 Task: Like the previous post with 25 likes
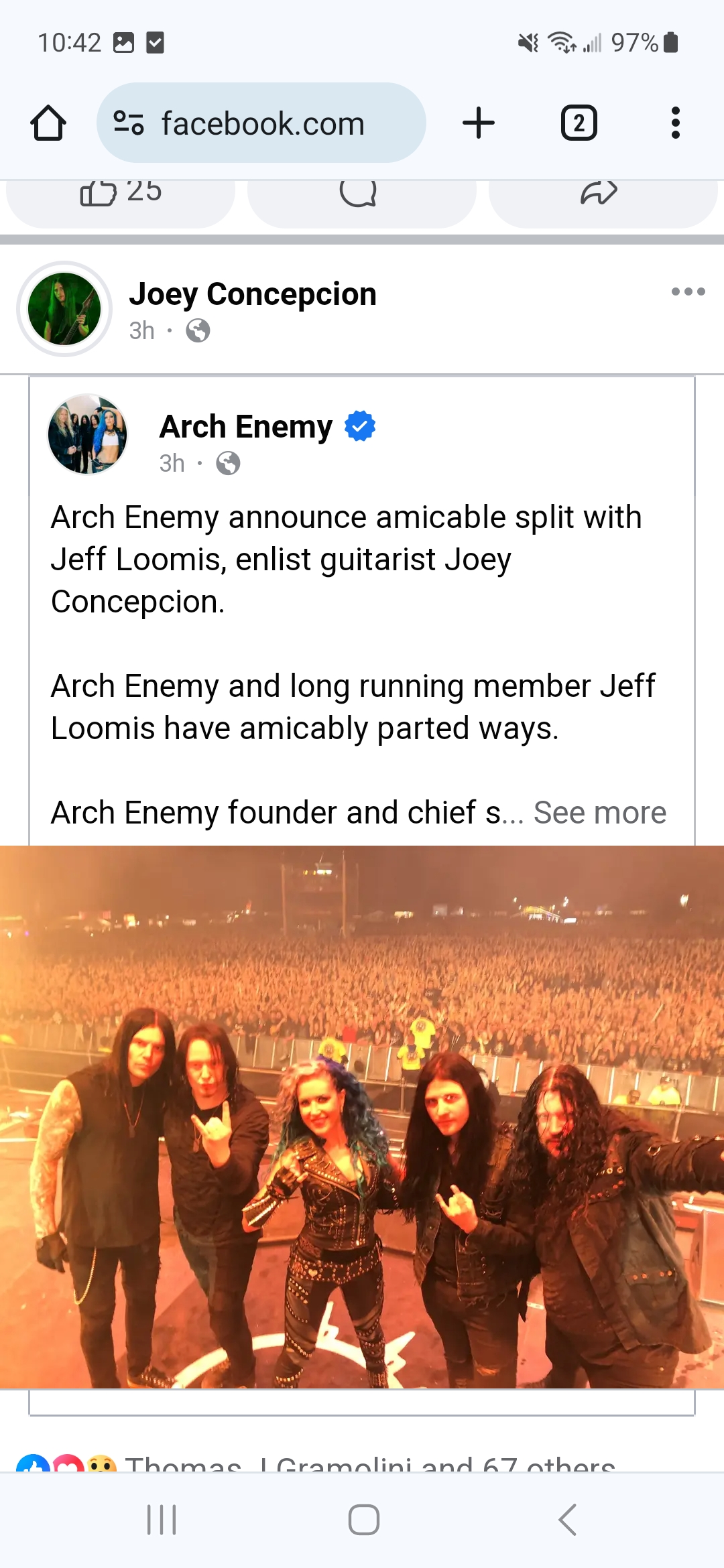coord(121,196)
